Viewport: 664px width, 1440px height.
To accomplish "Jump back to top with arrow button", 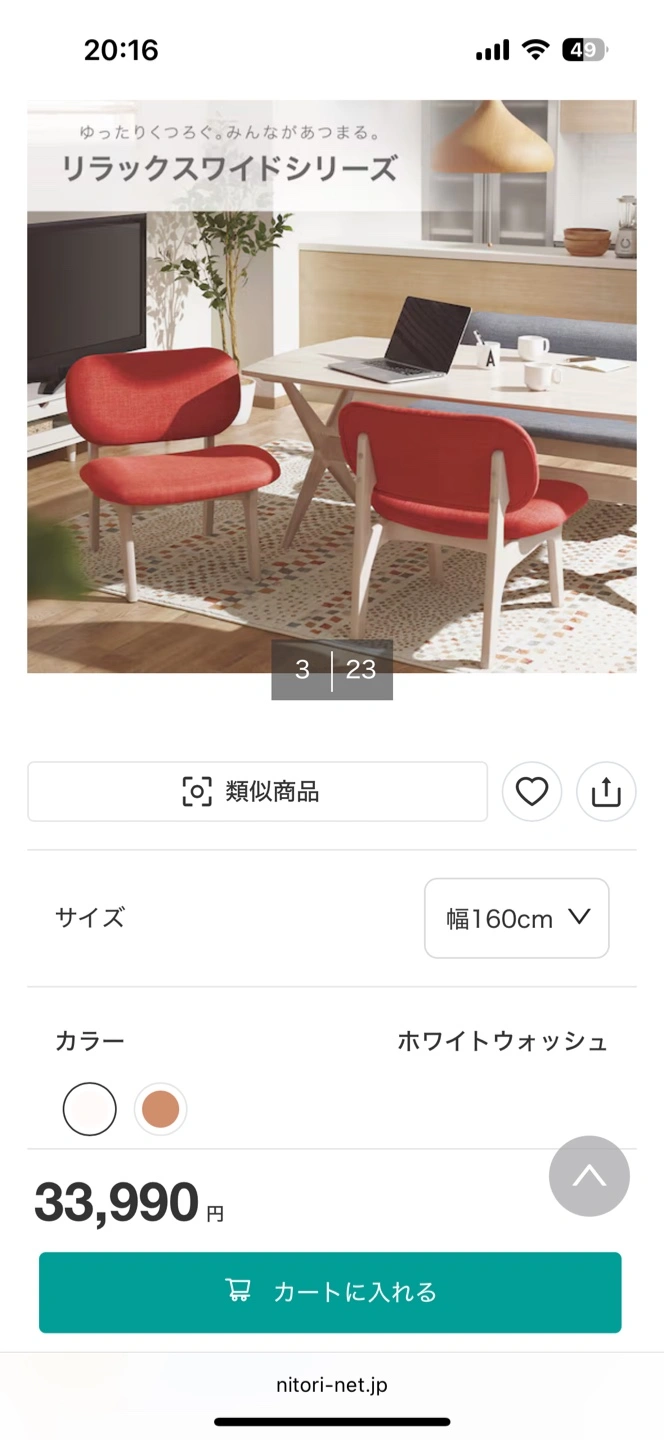I will (589, 1176).
